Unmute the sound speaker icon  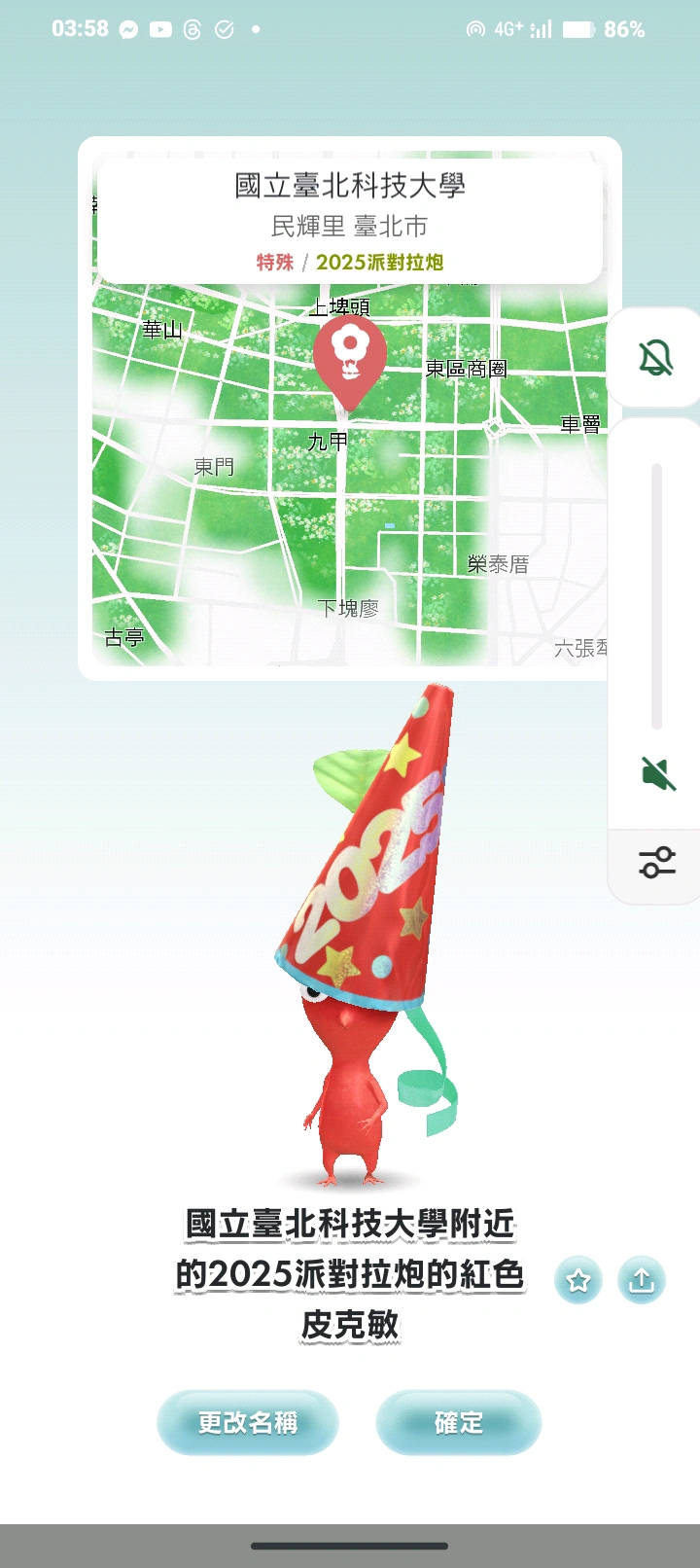(658, 774)
